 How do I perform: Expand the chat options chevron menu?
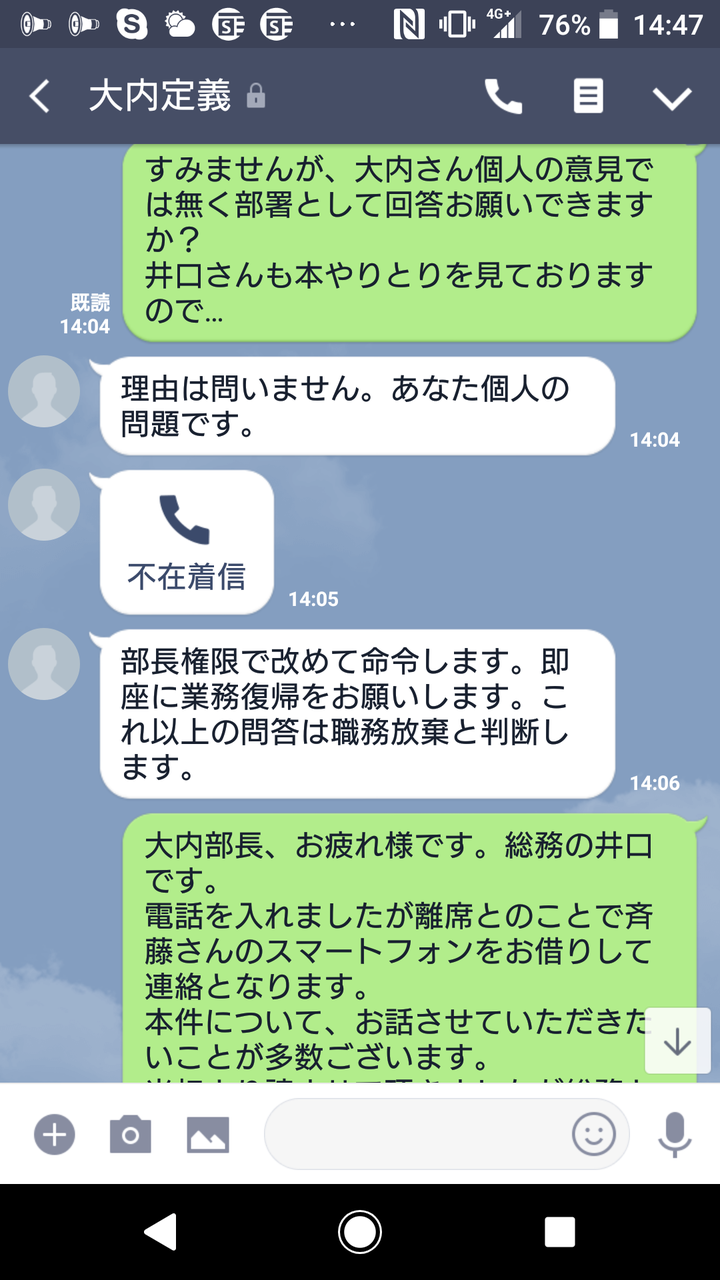click(672, 98)
